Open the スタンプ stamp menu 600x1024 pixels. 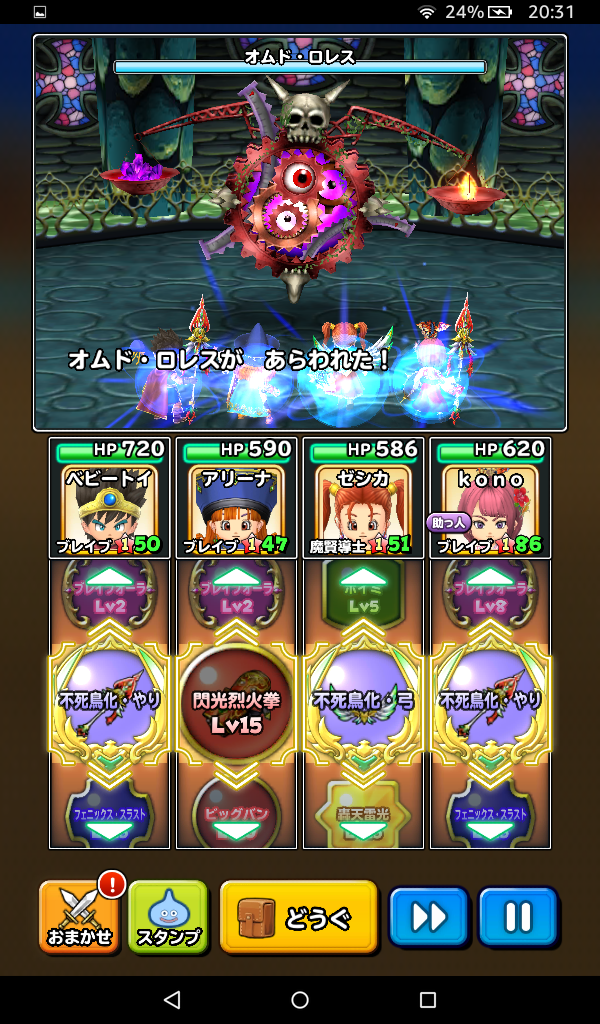click(x=168, y=916)
